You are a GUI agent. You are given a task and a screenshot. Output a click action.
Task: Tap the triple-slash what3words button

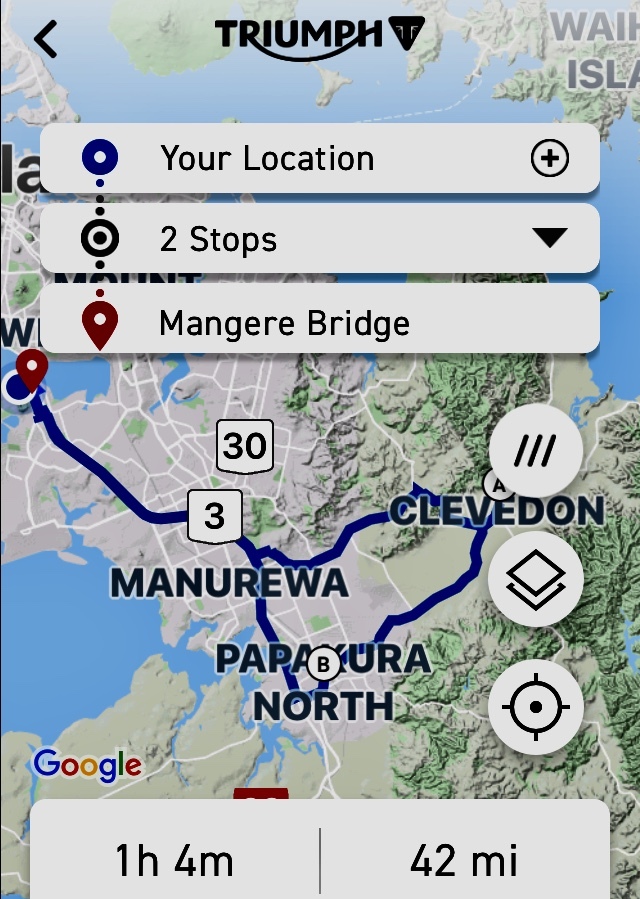[x=535, y=453]
